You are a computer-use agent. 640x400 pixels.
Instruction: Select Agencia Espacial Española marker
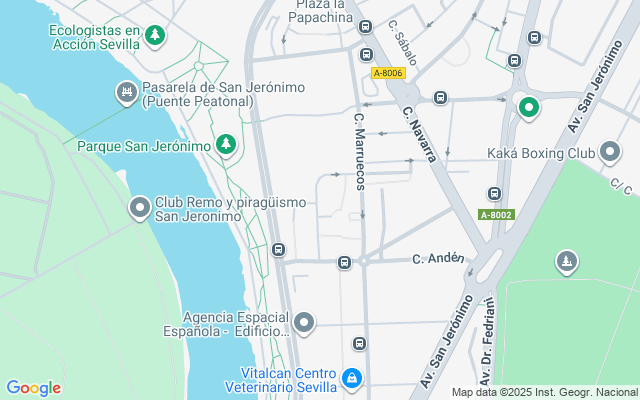click(x=305, y=322)
